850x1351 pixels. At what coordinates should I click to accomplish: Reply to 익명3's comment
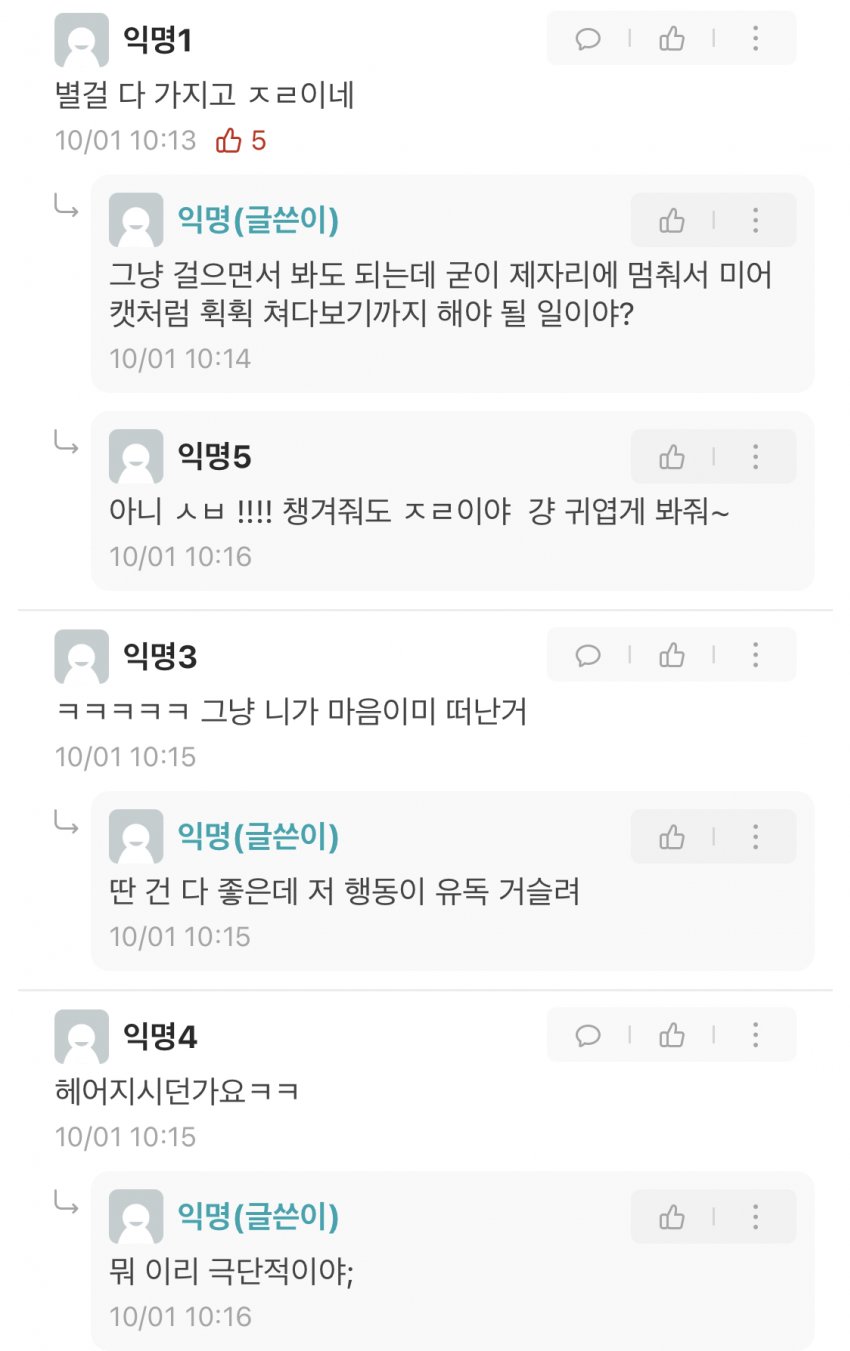coord(588,655)
